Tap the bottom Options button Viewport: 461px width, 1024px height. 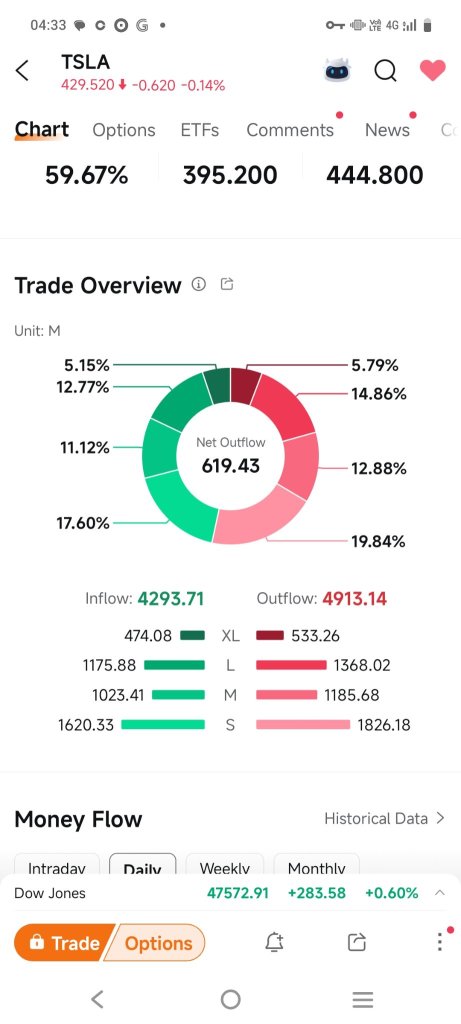pyautogui.click(x=157, y=942)
